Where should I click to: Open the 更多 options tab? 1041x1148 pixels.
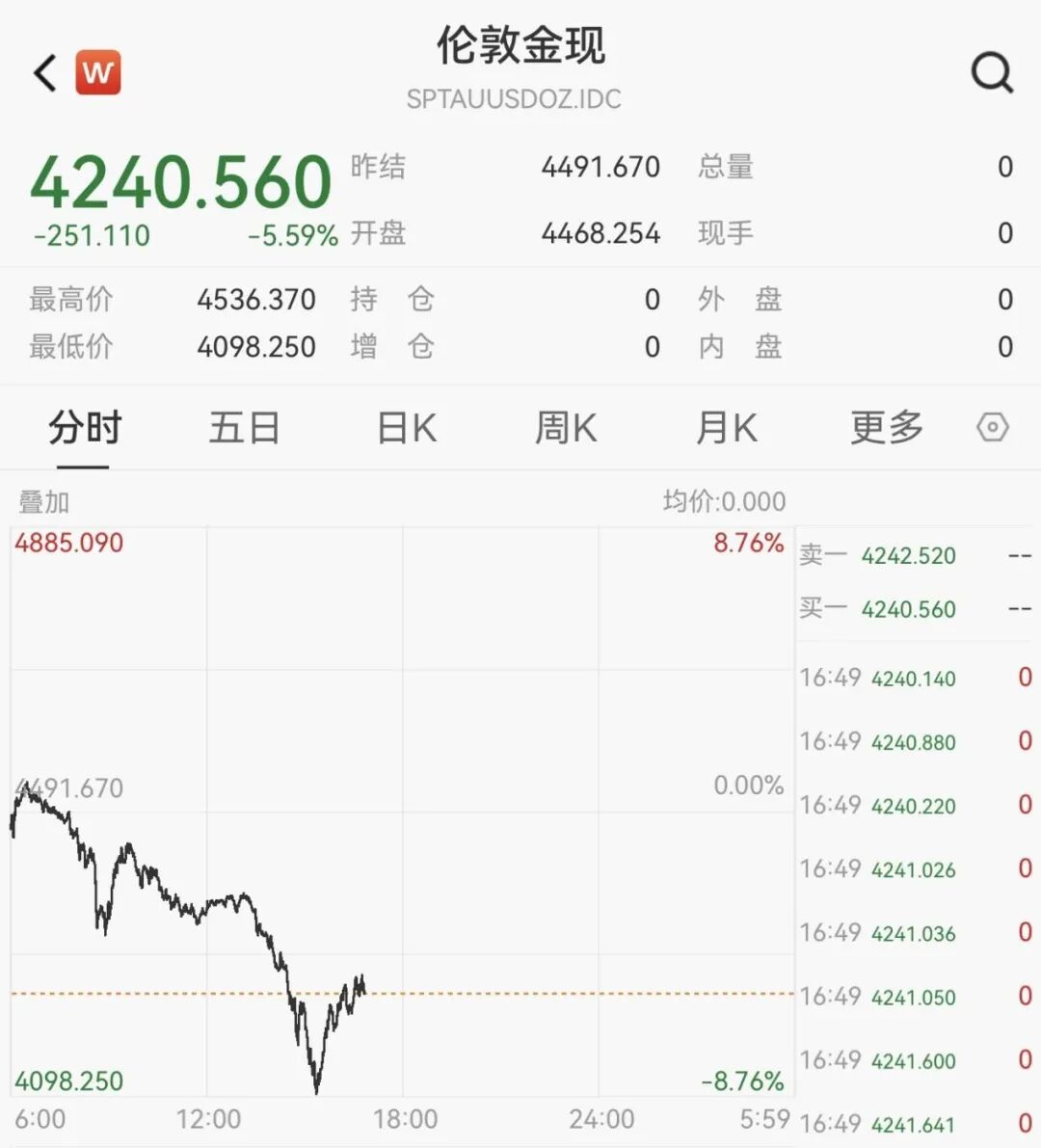click(887, 427)
